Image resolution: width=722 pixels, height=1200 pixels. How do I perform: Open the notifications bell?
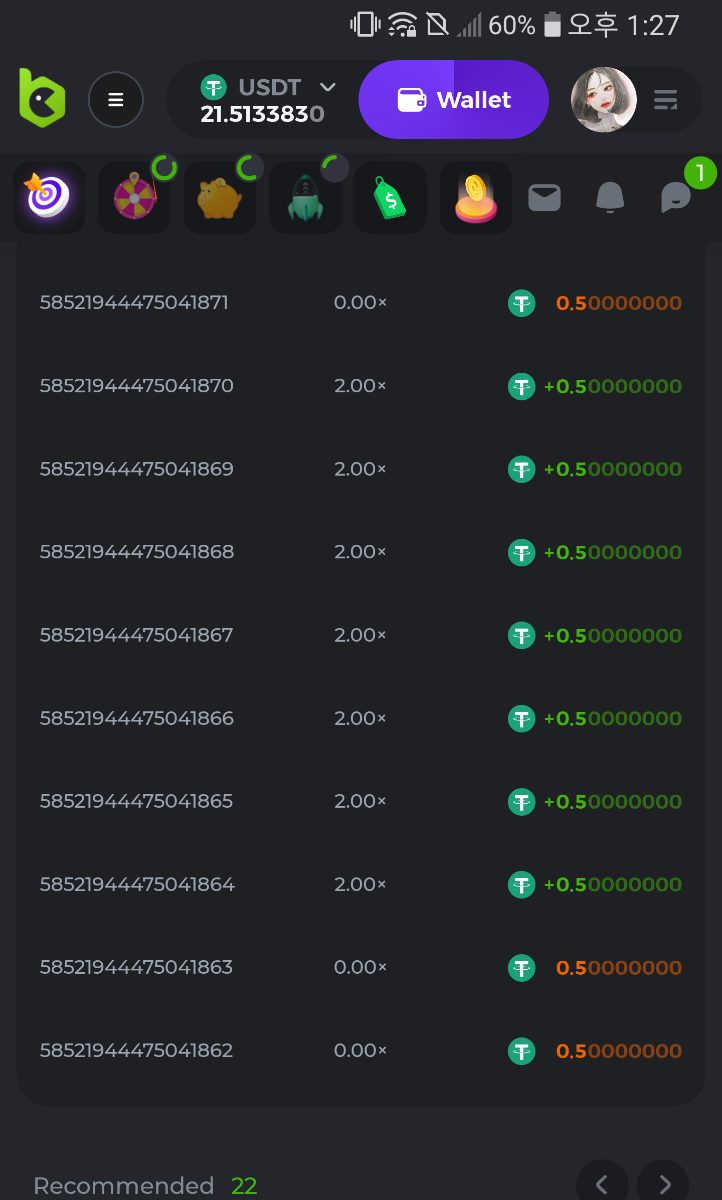[610, 198]
